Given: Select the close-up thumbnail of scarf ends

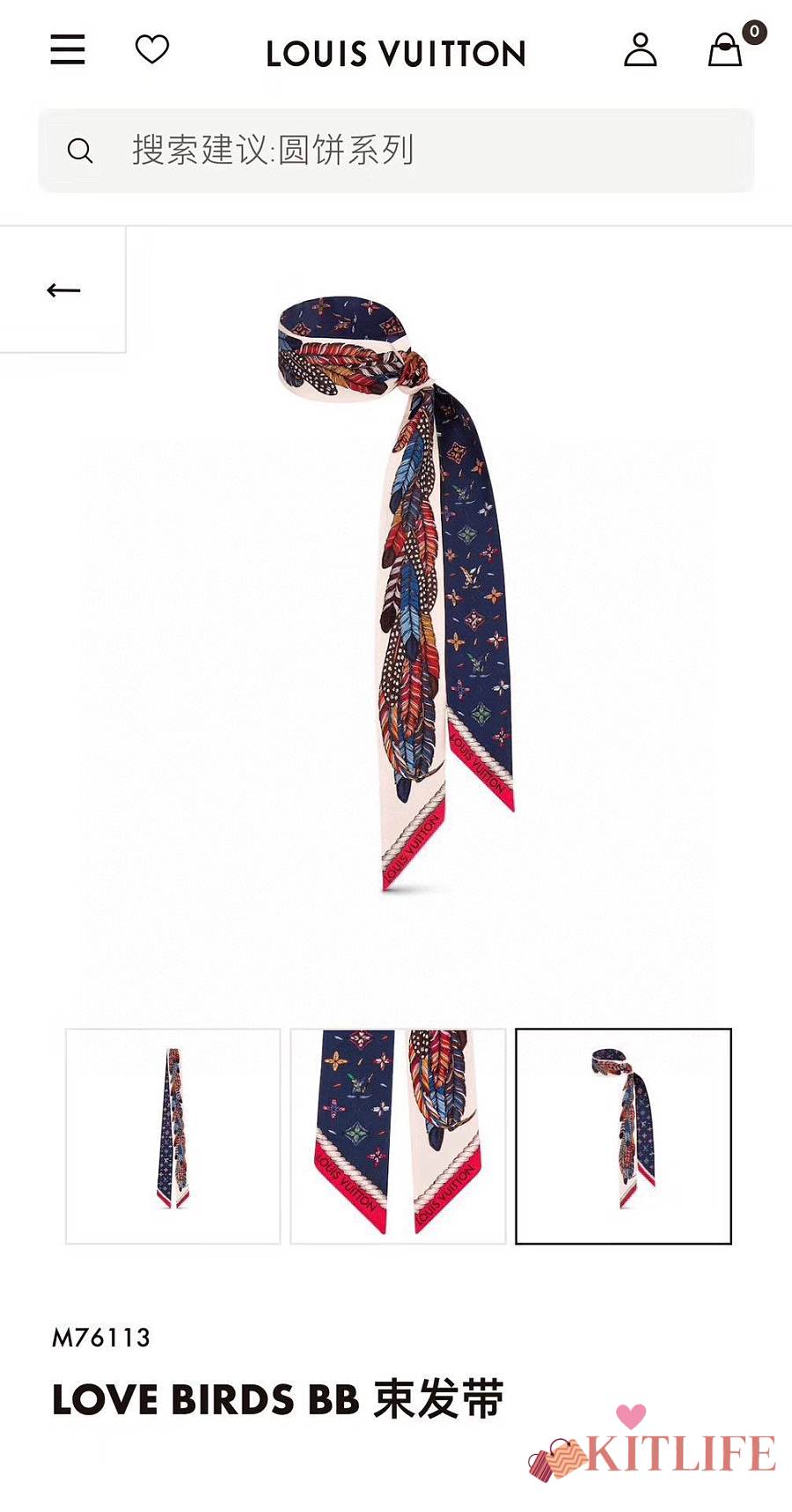Looking at the screenshot, I should (x=398, y=1136).
